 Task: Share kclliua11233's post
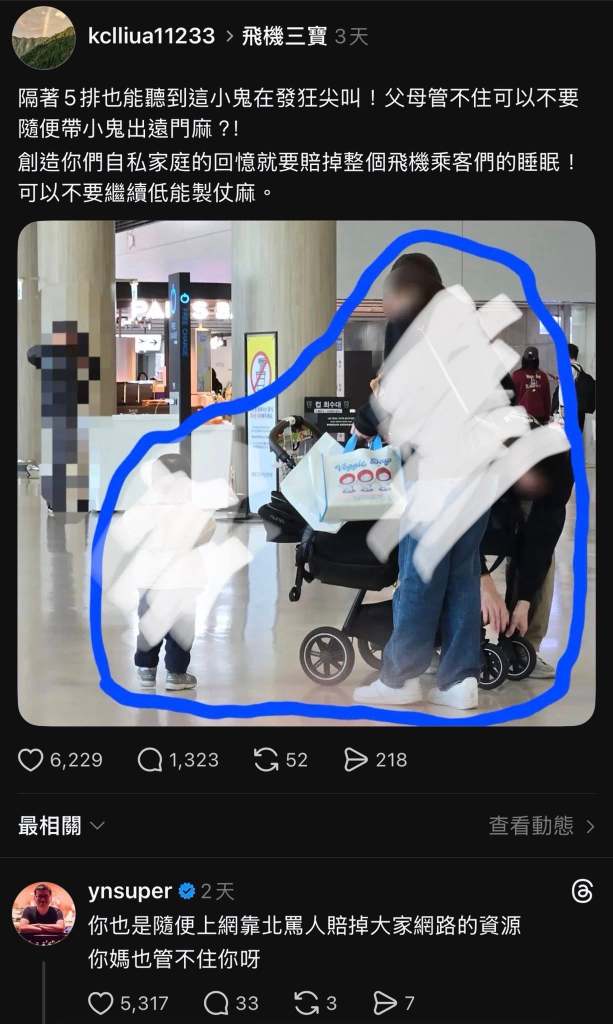pyautogui.click(x=355, y=760)
